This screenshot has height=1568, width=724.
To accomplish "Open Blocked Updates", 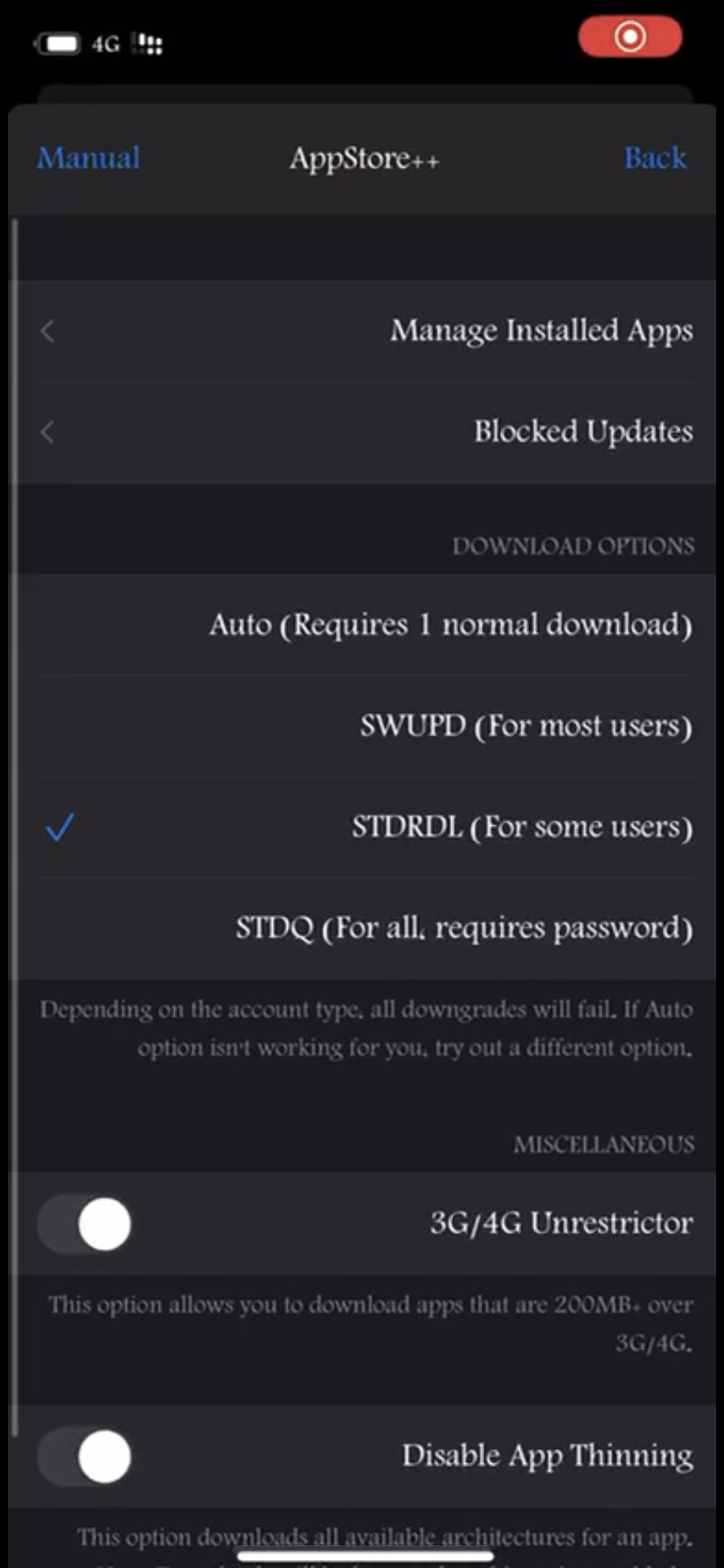I will (366, 431).
